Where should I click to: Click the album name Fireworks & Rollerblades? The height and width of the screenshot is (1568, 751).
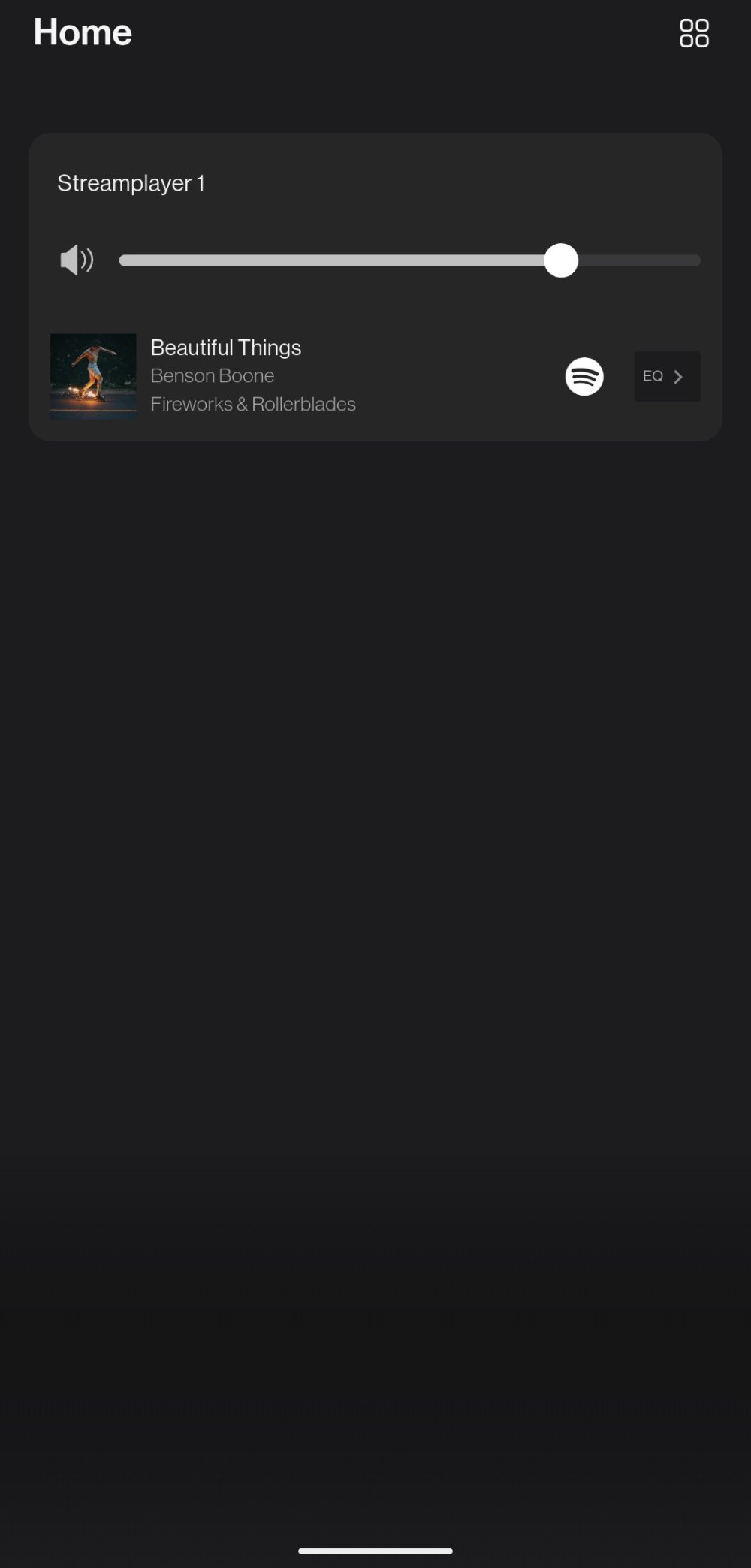(253, 404)
